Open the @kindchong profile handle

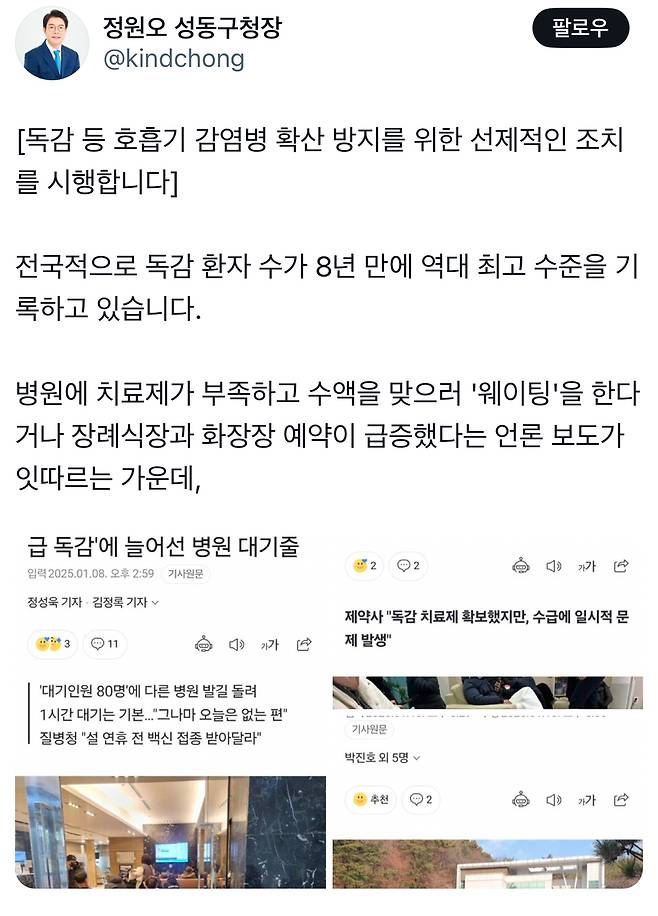click(173, 59)
